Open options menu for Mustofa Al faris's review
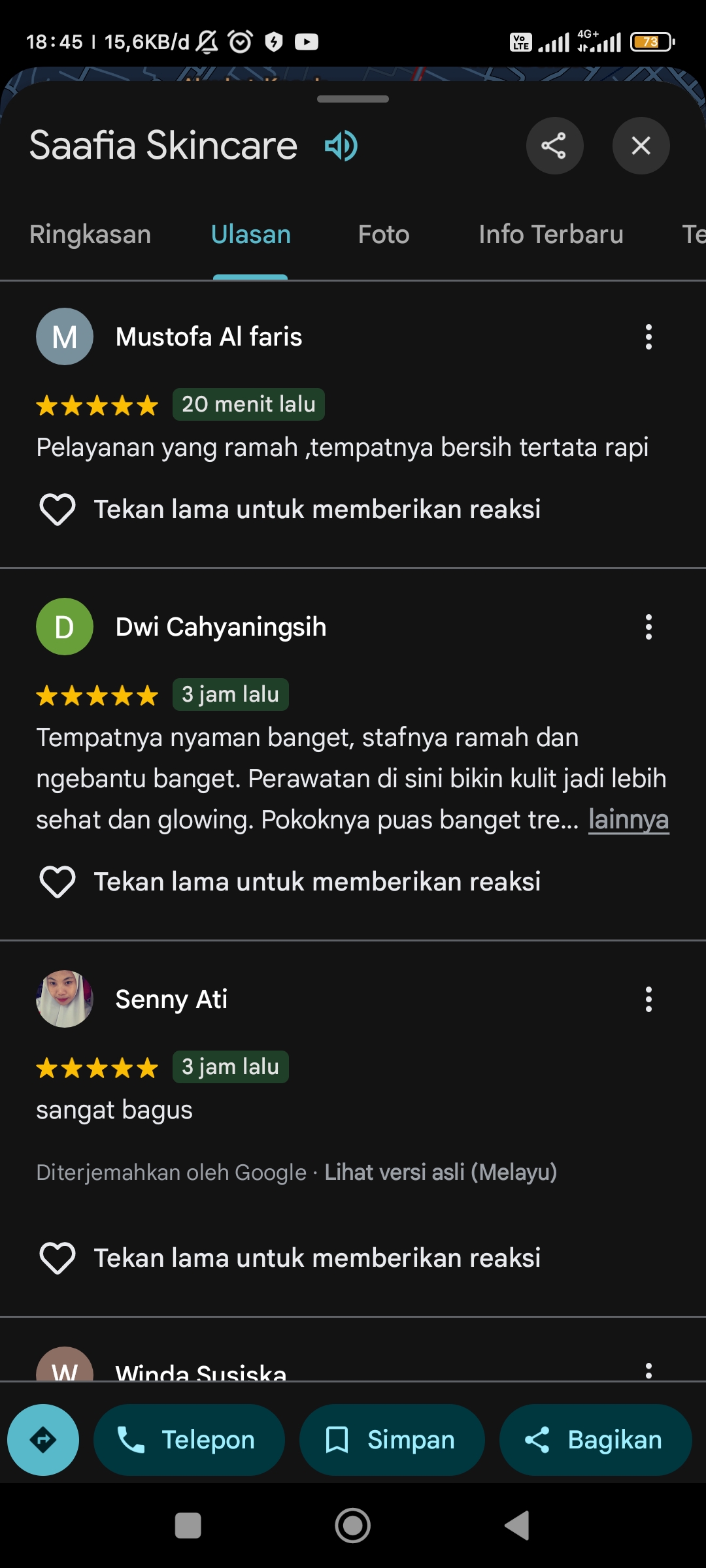 tap(648, 337)
